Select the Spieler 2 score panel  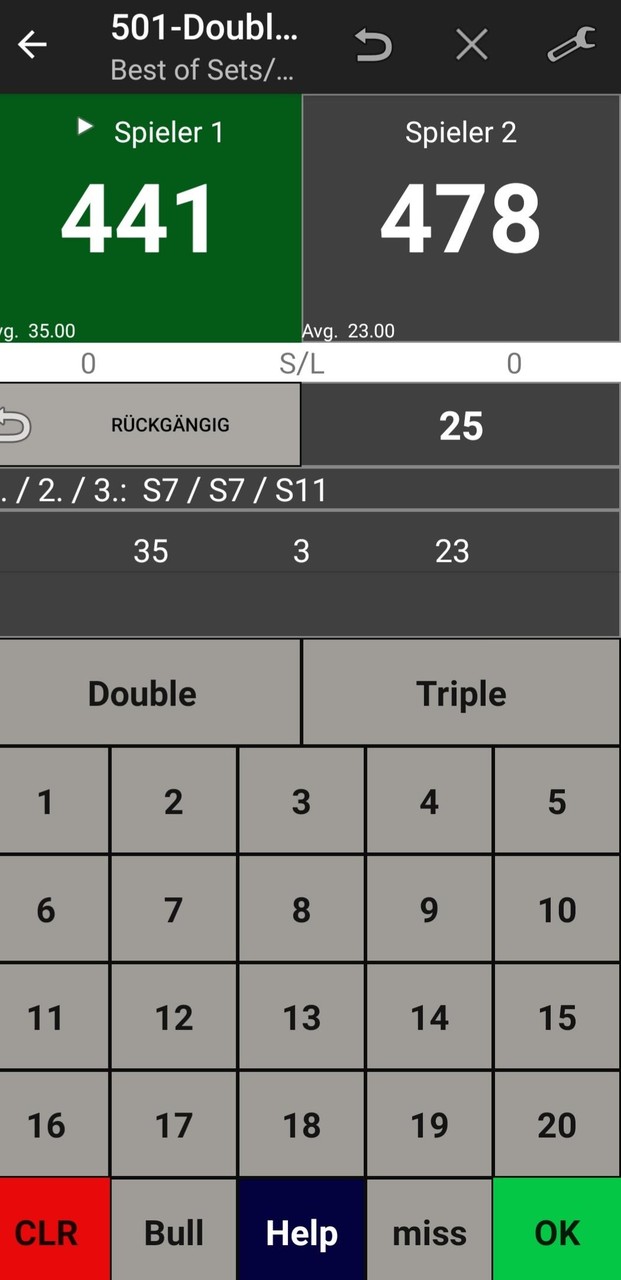(x=461, y=218)
